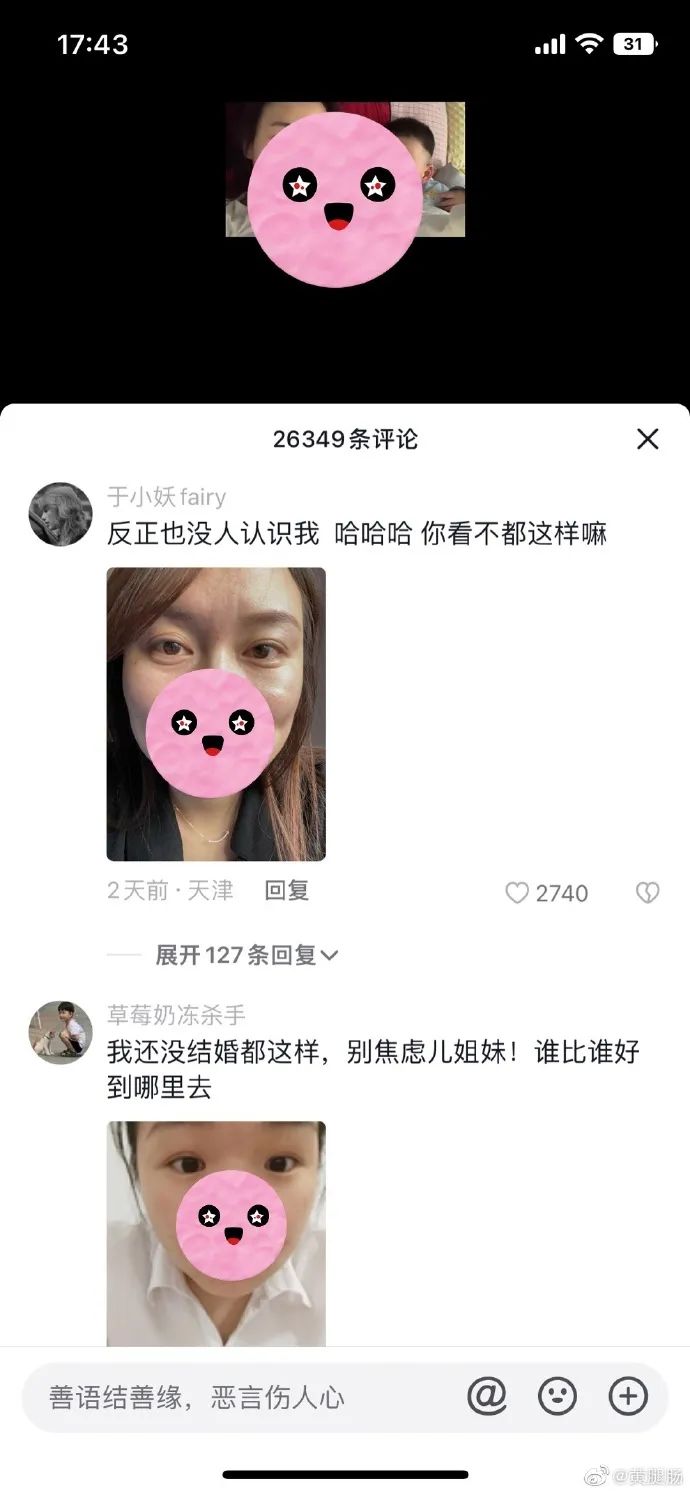Image resolution: width=690 pixels, height=1493 pixels.
Task: Open 于小妖fairy's profile avatar
Action: pos(60,514)
